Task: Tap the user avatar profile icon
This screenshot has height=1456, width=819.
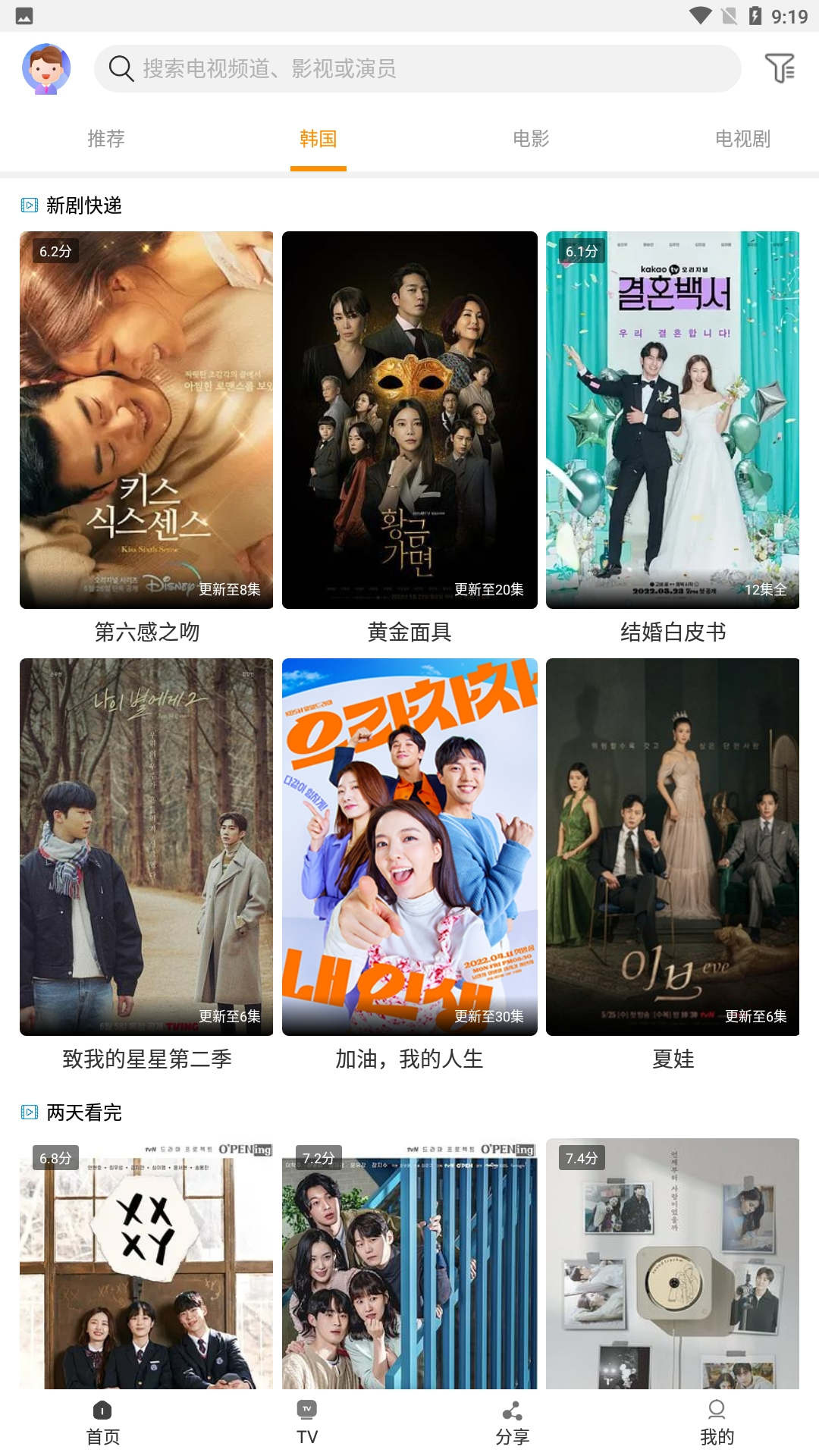Action: pyautogui.click(x=45, y=67)
